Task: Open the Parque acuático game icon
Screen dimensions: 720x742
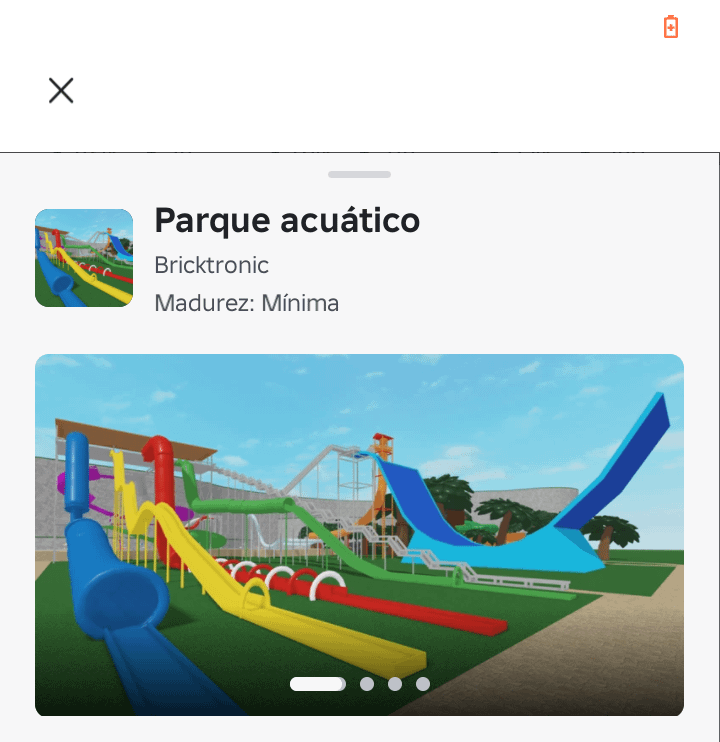Action: (x=84, y=258)
